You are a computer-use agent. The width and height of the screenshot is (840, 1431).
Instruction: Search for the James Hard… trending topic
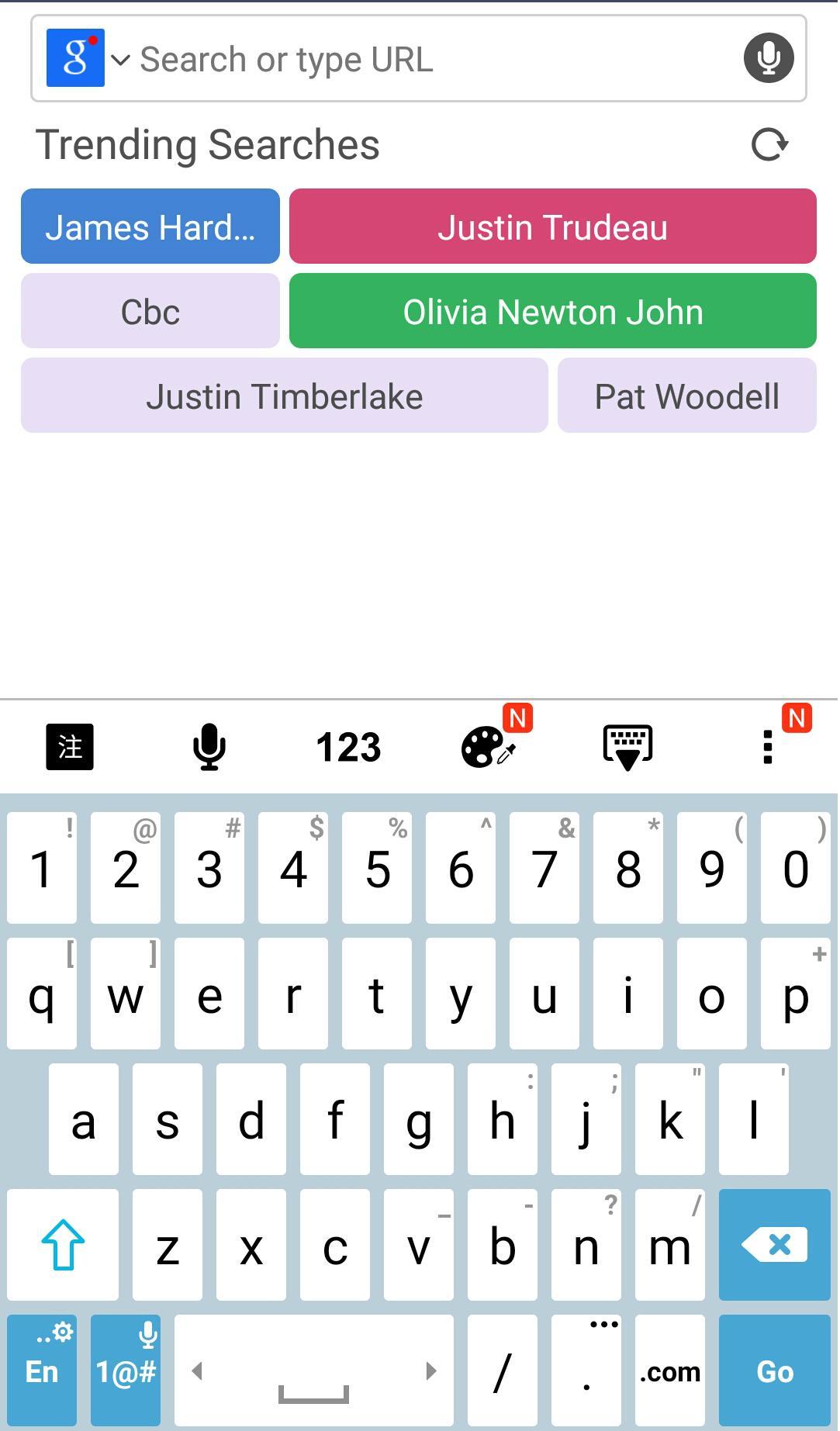point(150,226)
